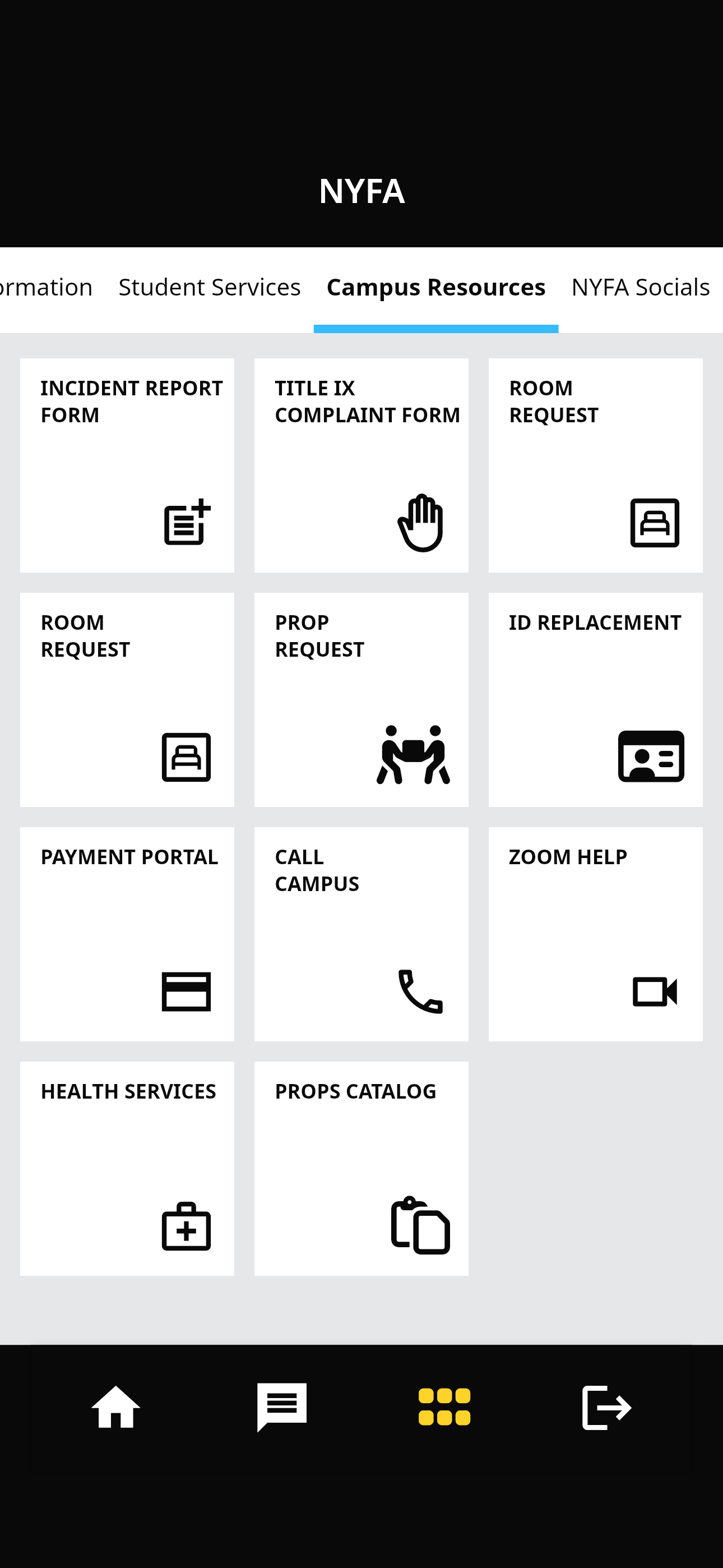Viewport: 723px width, 1568px height.
Task: Click the clipboard Props Catalog icon
Action: 420,1225
